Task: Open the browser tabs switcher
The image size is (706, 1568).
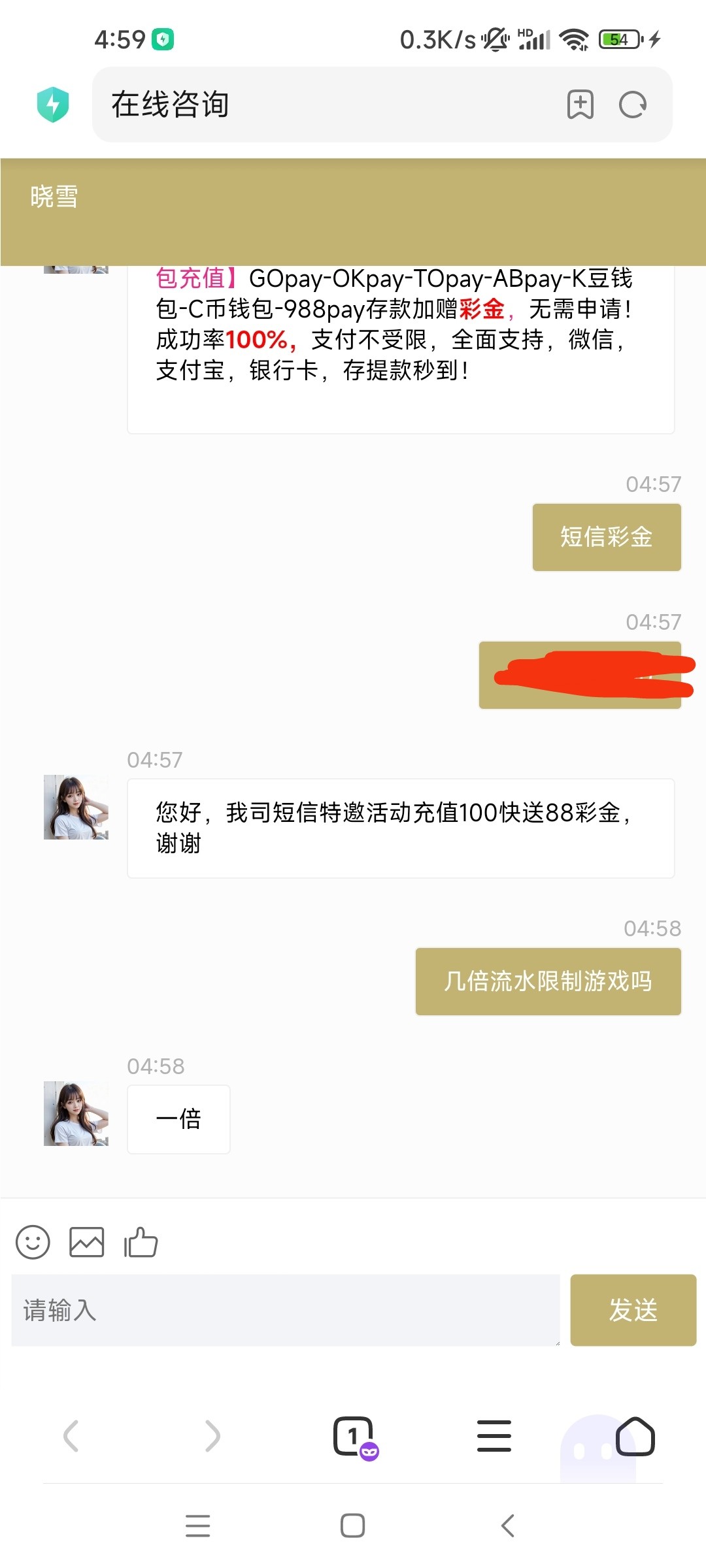Action: [354, 1436]
